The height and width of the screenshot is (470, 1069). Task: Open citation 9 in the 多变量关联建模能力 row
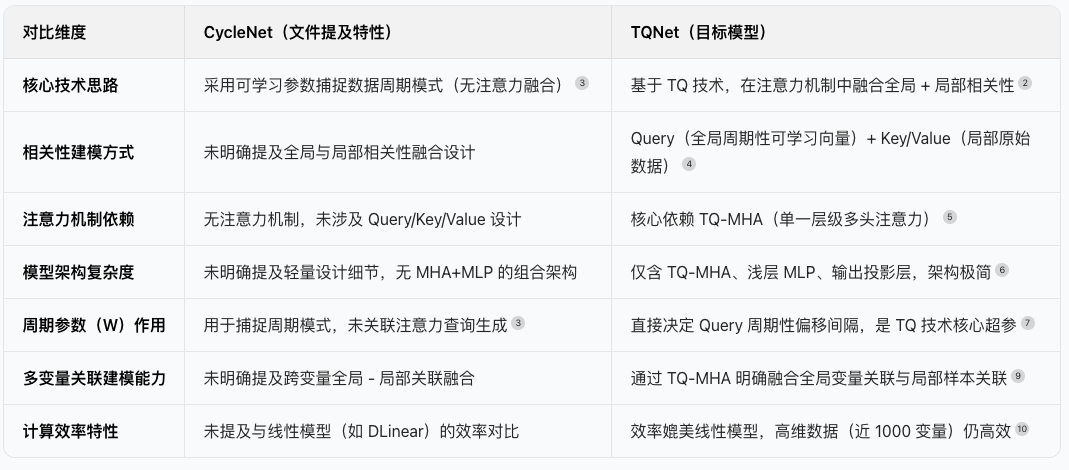tap(1018, 376)
